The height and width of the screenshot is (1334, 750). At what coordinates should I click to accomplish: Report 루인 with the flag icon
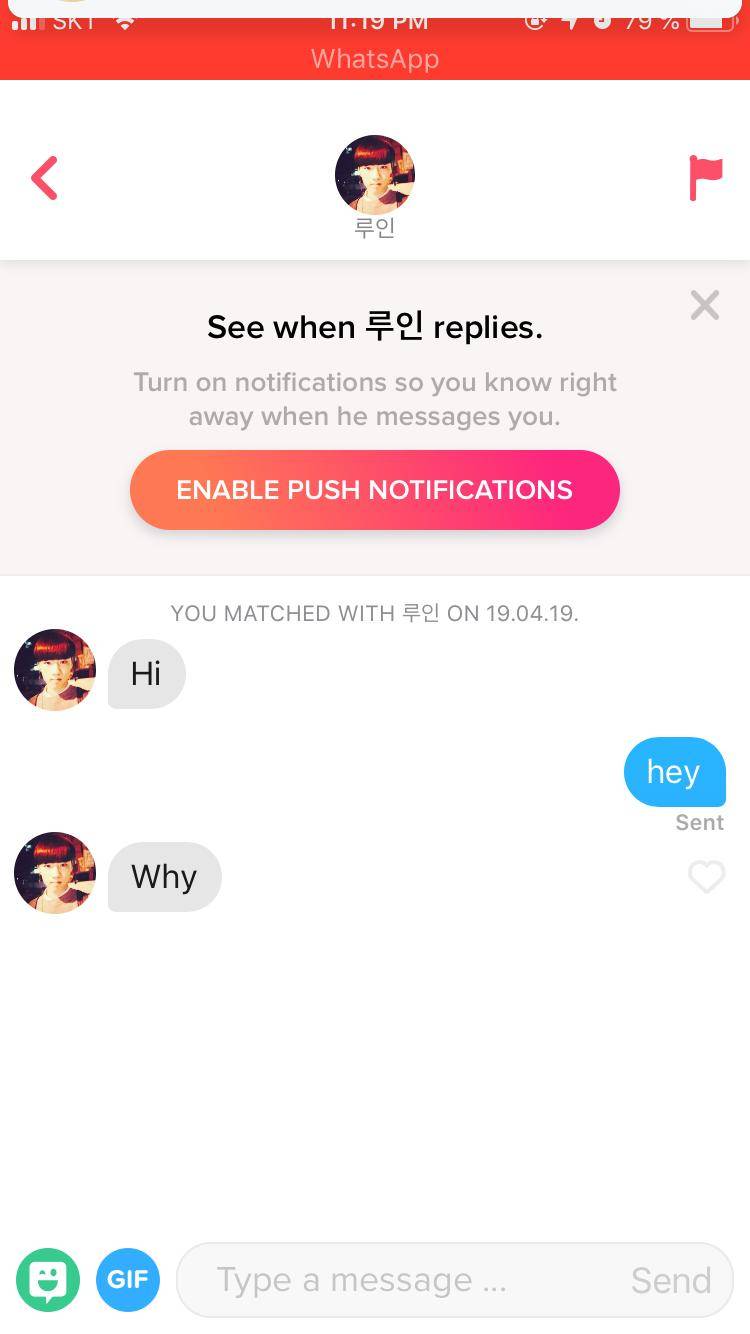705,178
